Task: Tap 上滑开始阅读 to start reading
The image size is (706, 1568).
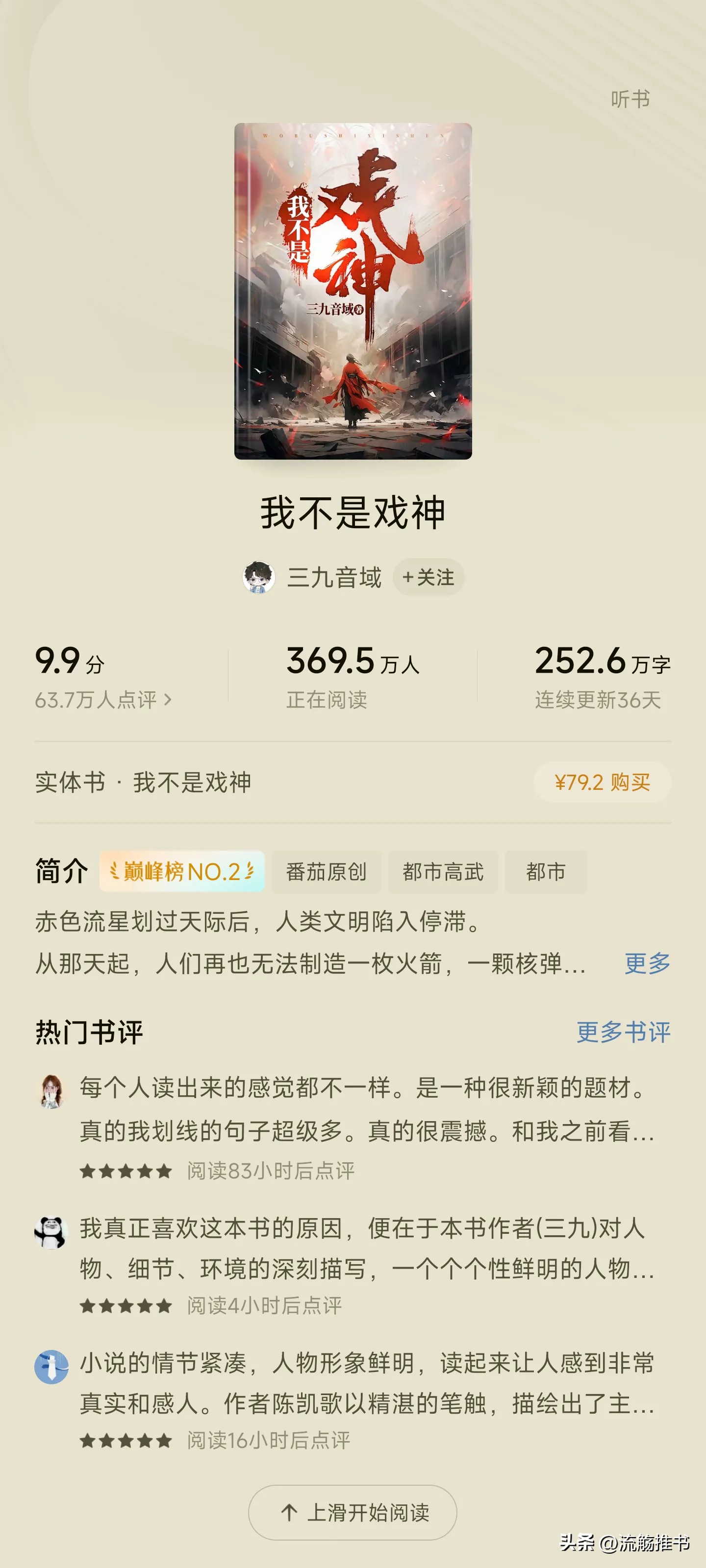Action: pos(353,1513)
